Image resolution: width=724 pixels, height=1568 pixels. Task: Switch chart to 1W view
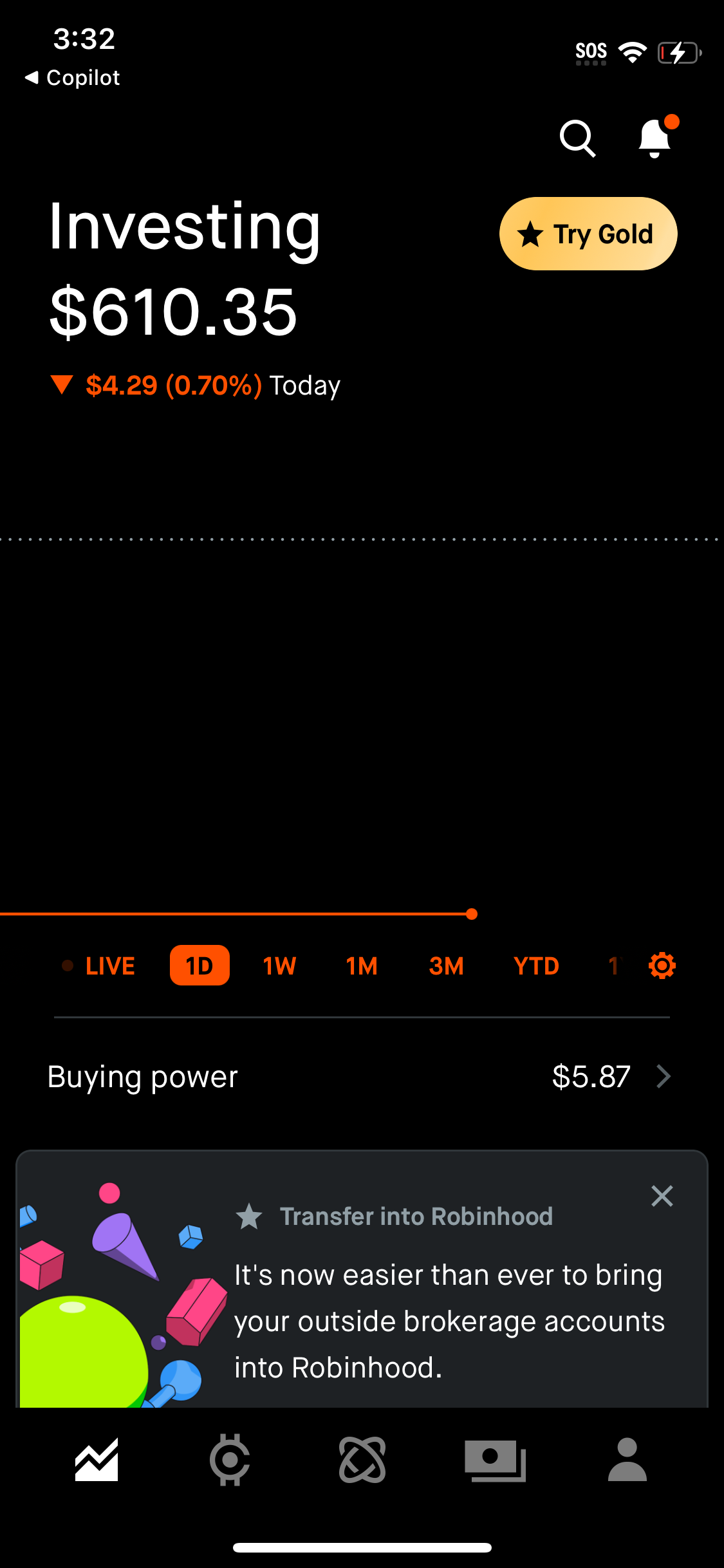(279, 965)
